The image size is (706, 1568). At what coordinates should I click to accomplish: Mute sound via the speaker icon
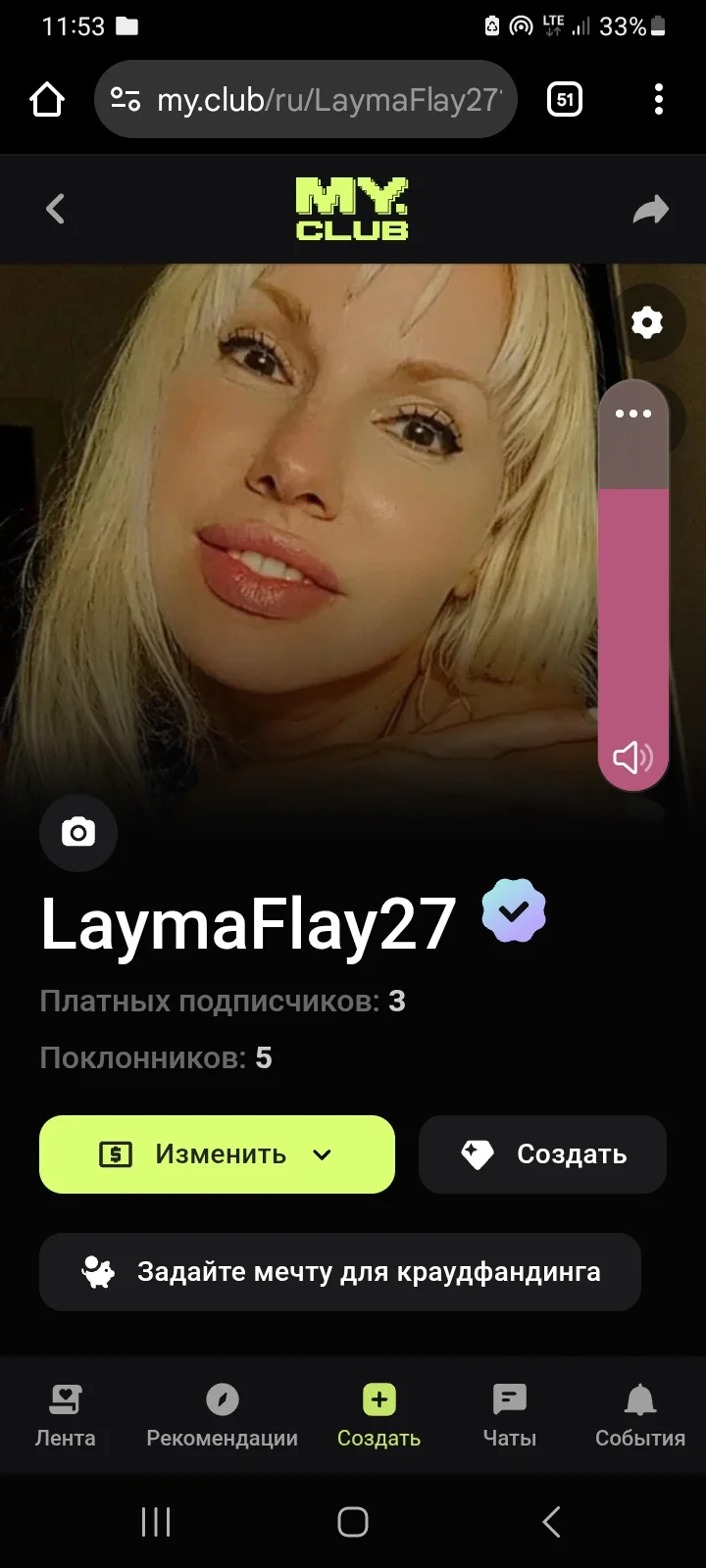633,757
